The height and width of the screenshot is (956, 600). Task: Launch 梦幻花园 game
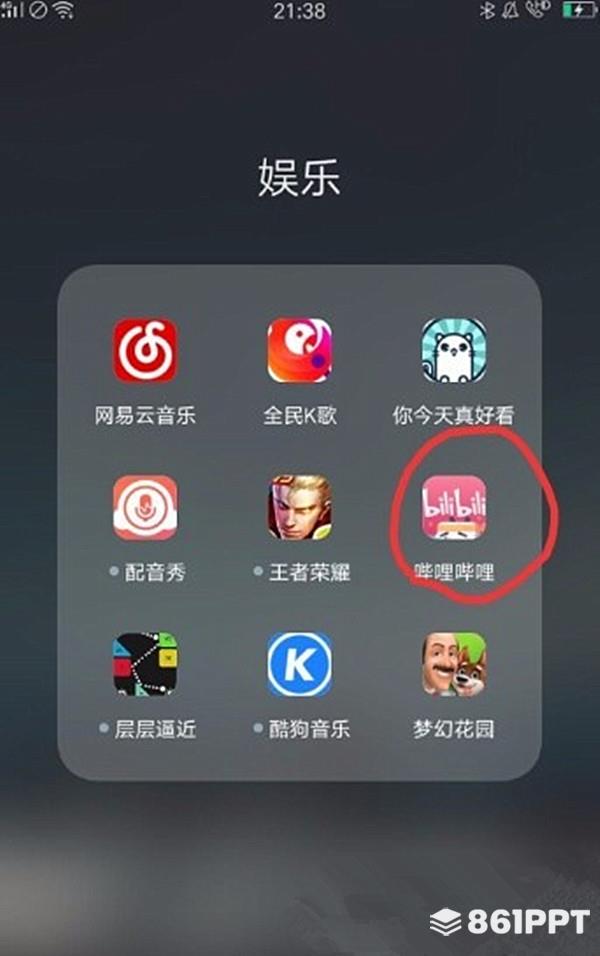tap(454, 664)
